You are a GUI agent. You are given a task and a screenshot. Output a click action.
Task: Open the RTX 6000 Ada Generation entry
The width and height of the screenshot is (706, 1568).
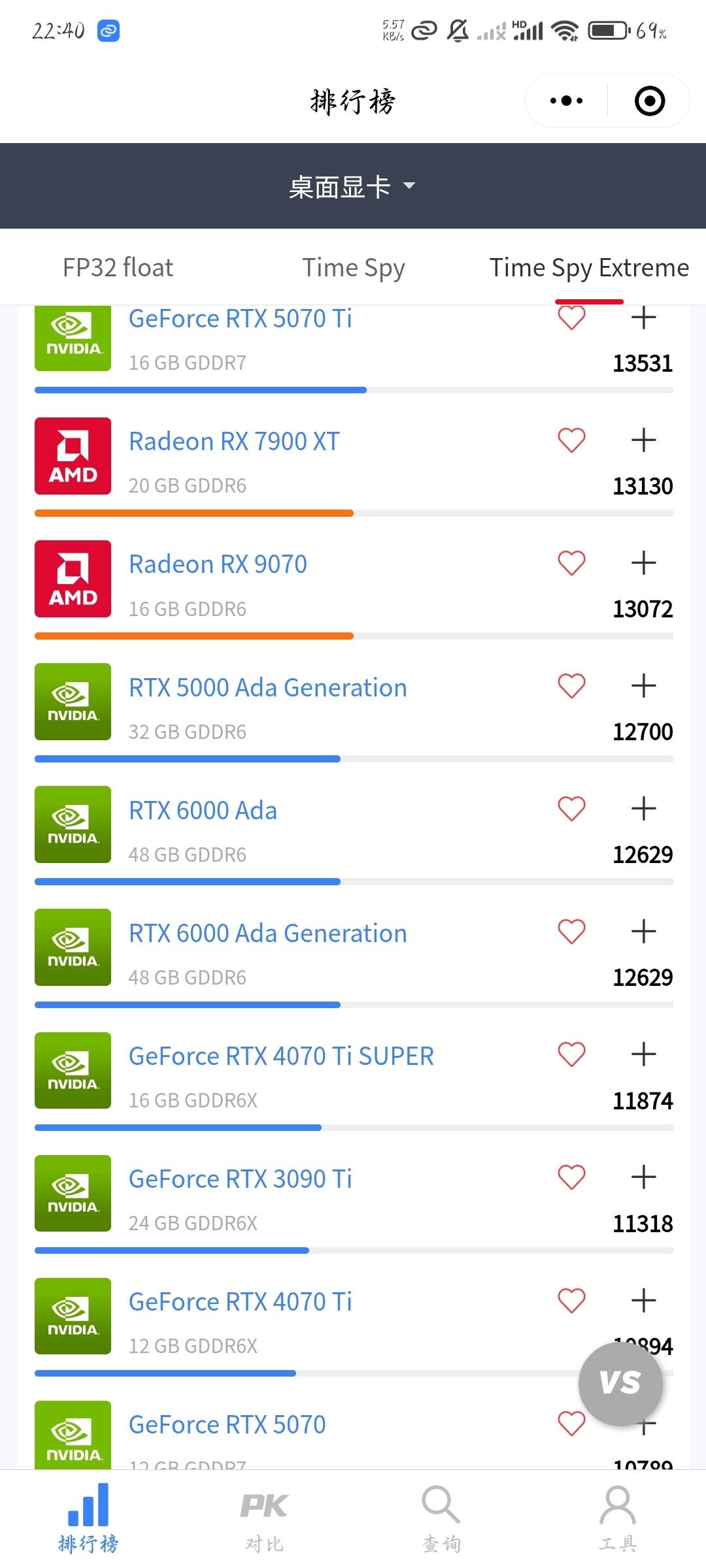coord(267,934)
